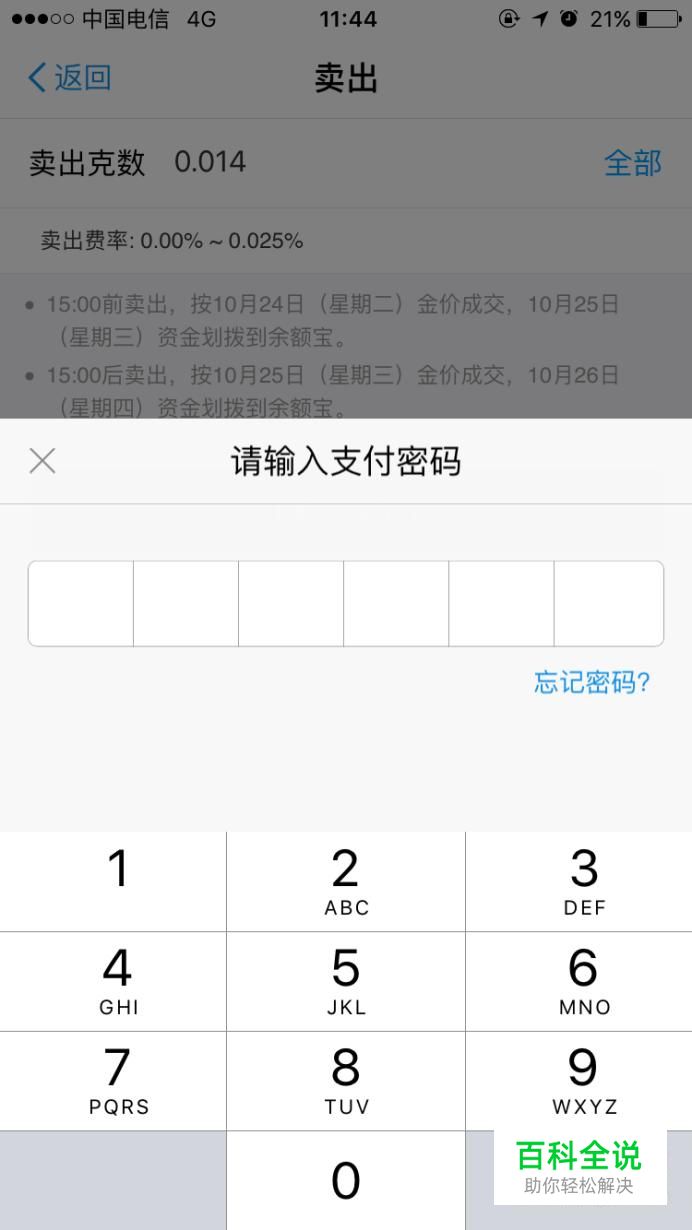Image resolution: width=692 pixels, height=1230 pixels.
Task: Tap the 2 ABC key
Action: [x=346, y=881]
